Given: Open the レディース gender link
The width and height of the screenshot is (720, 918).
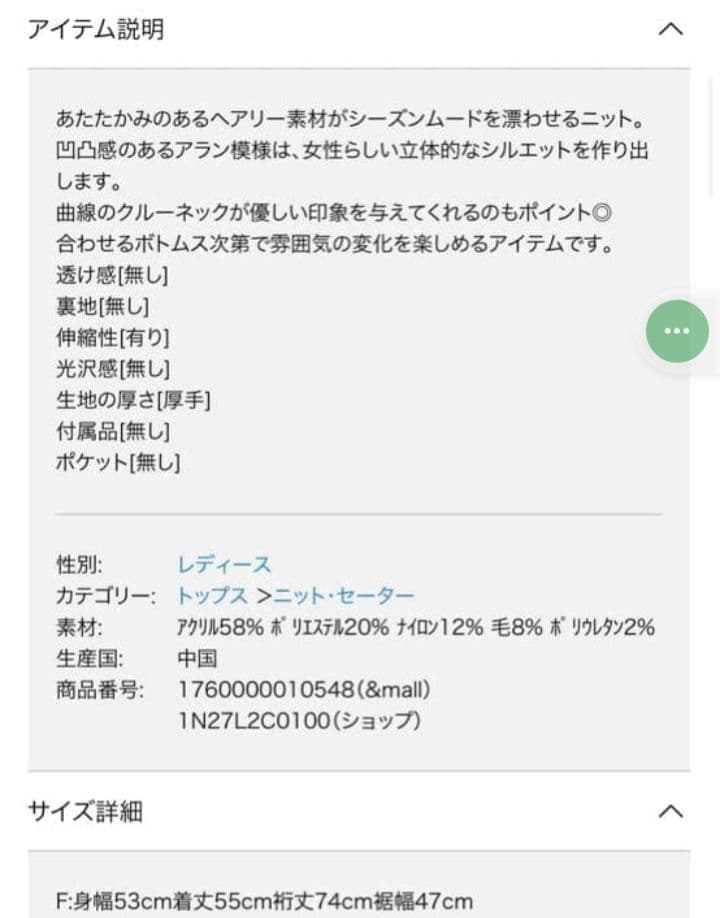Looking at the screenshot, I should (224, 565).
